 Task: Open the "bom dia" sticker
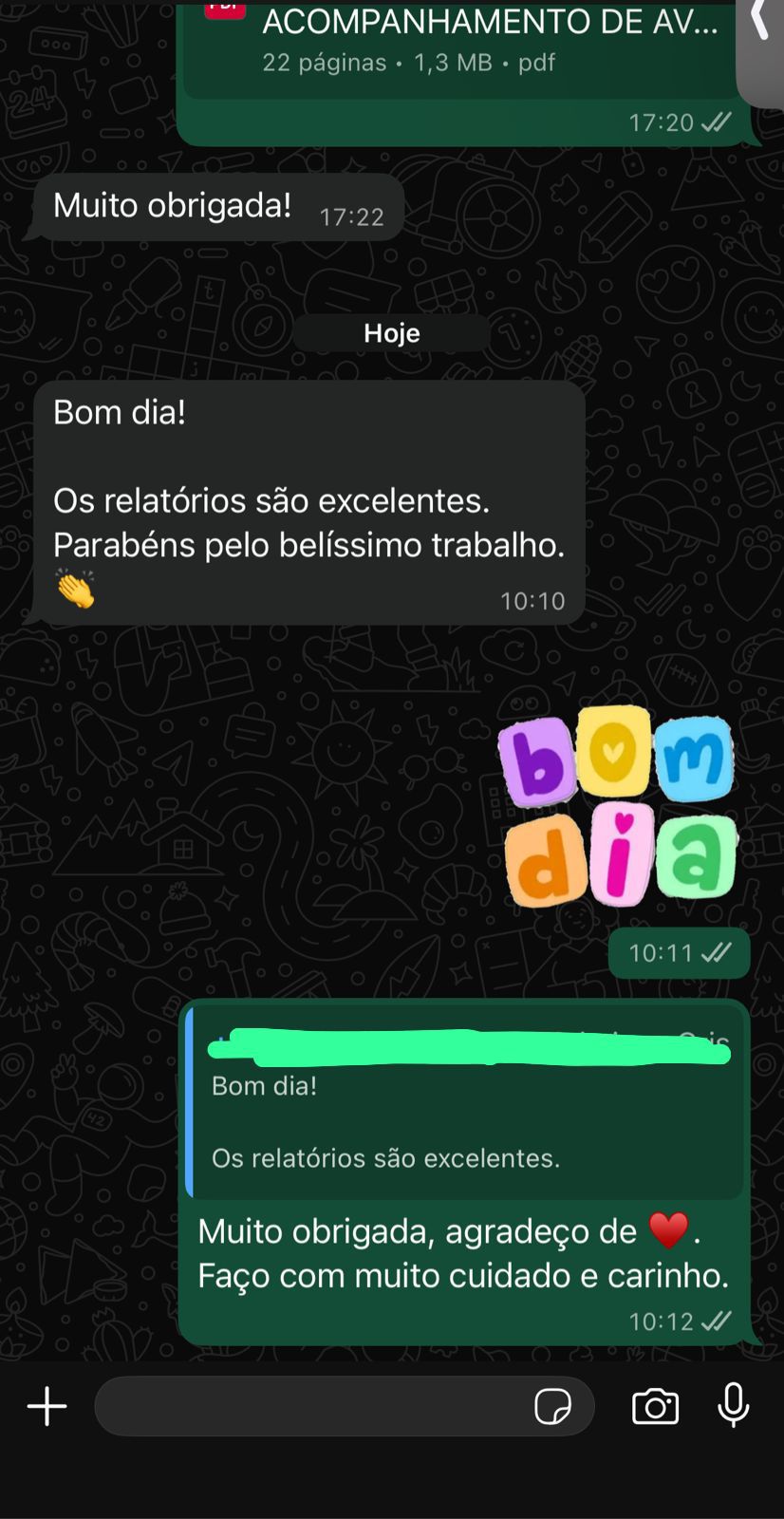[618, 807]
